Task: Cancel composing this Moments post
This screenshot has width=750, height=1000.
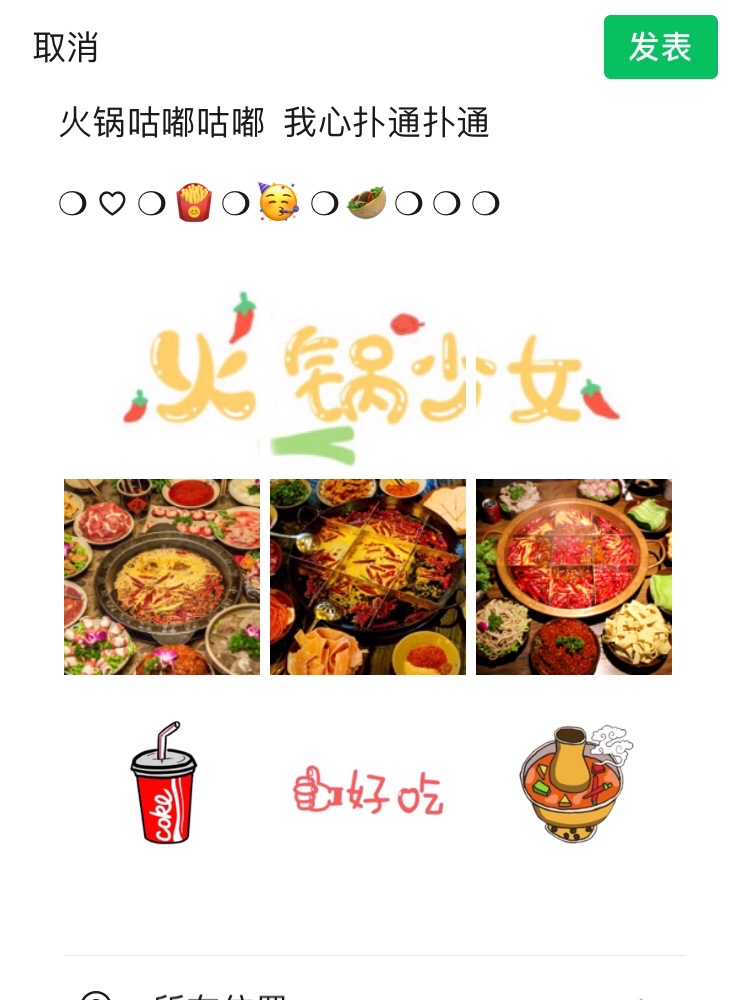Action: (x=66, y=47)
